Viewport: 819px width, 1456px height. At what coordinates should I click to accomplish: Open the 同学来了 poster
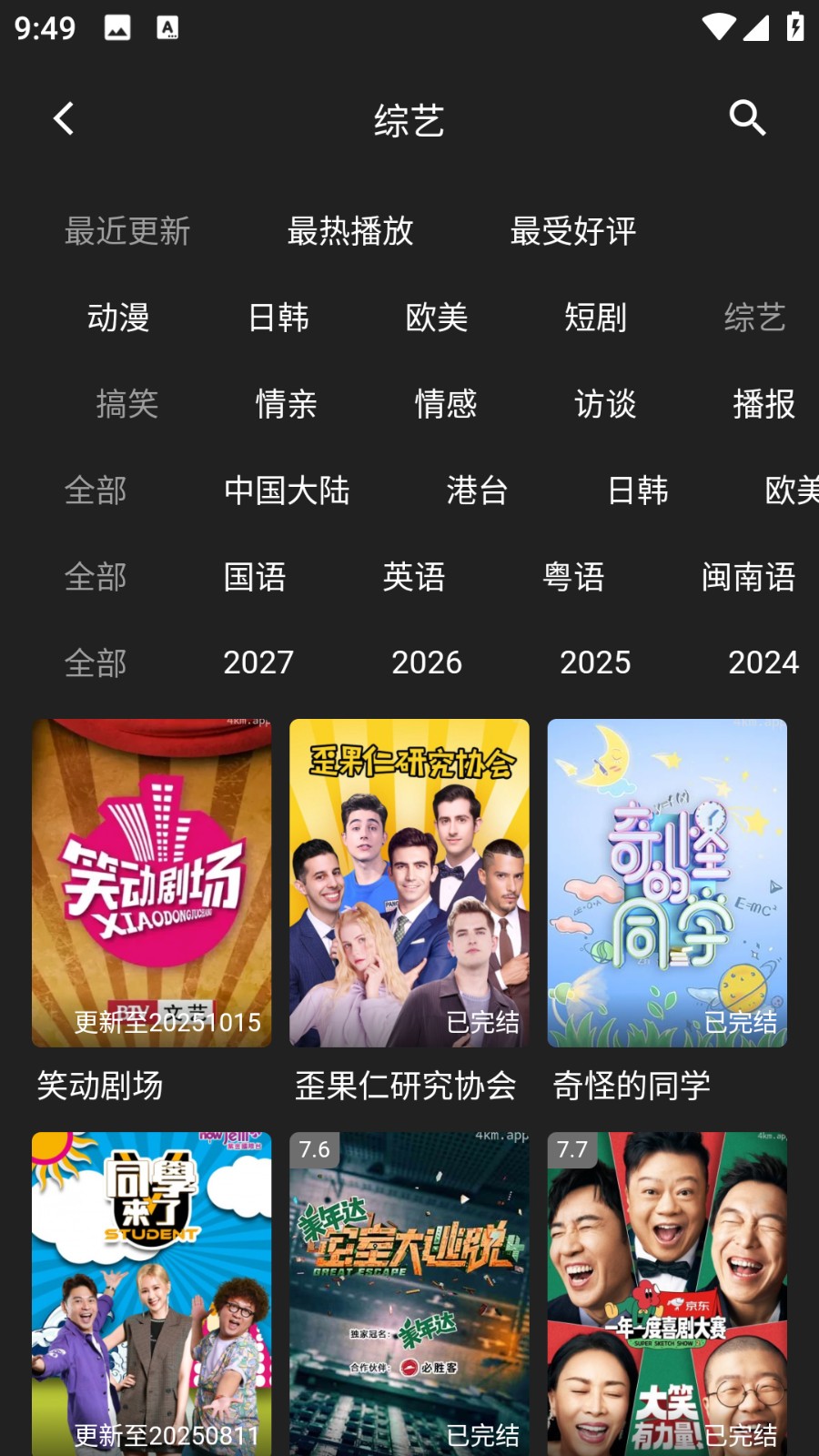[x=152, y=1292]
